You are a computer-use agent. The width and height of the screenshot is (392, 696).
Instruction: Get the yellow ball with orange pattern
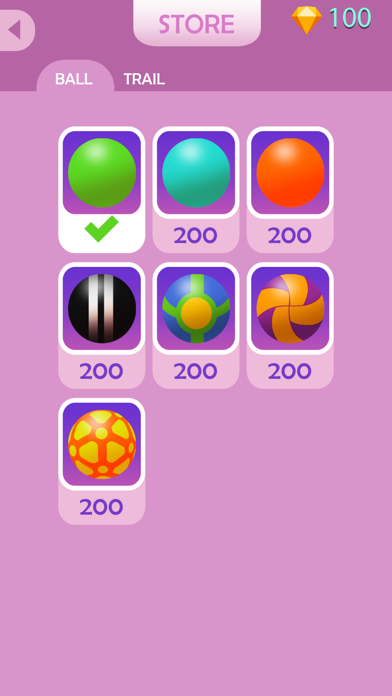[x=102, y=461]
